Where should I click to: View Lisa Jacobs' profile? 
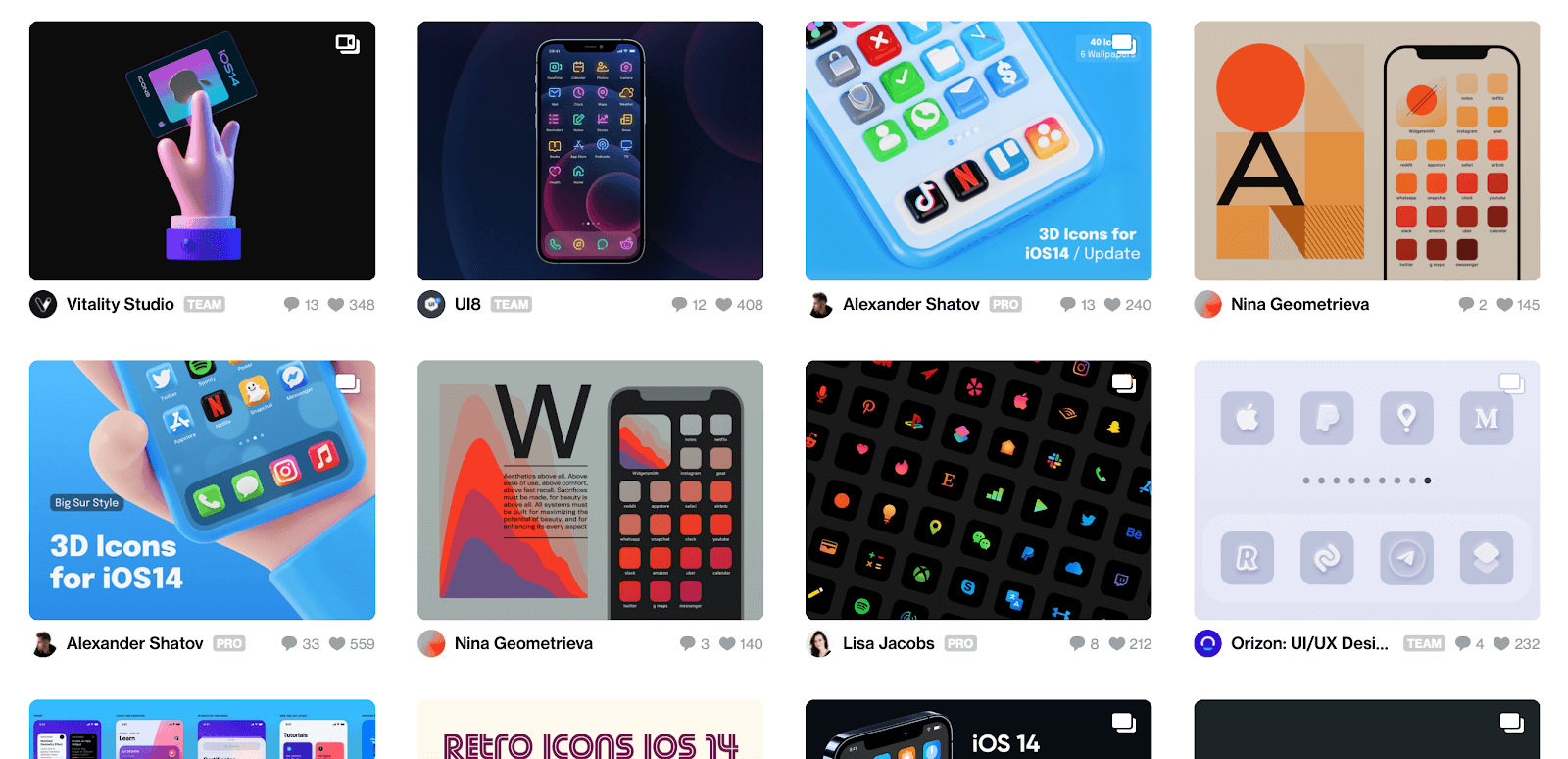pos(888,643)
